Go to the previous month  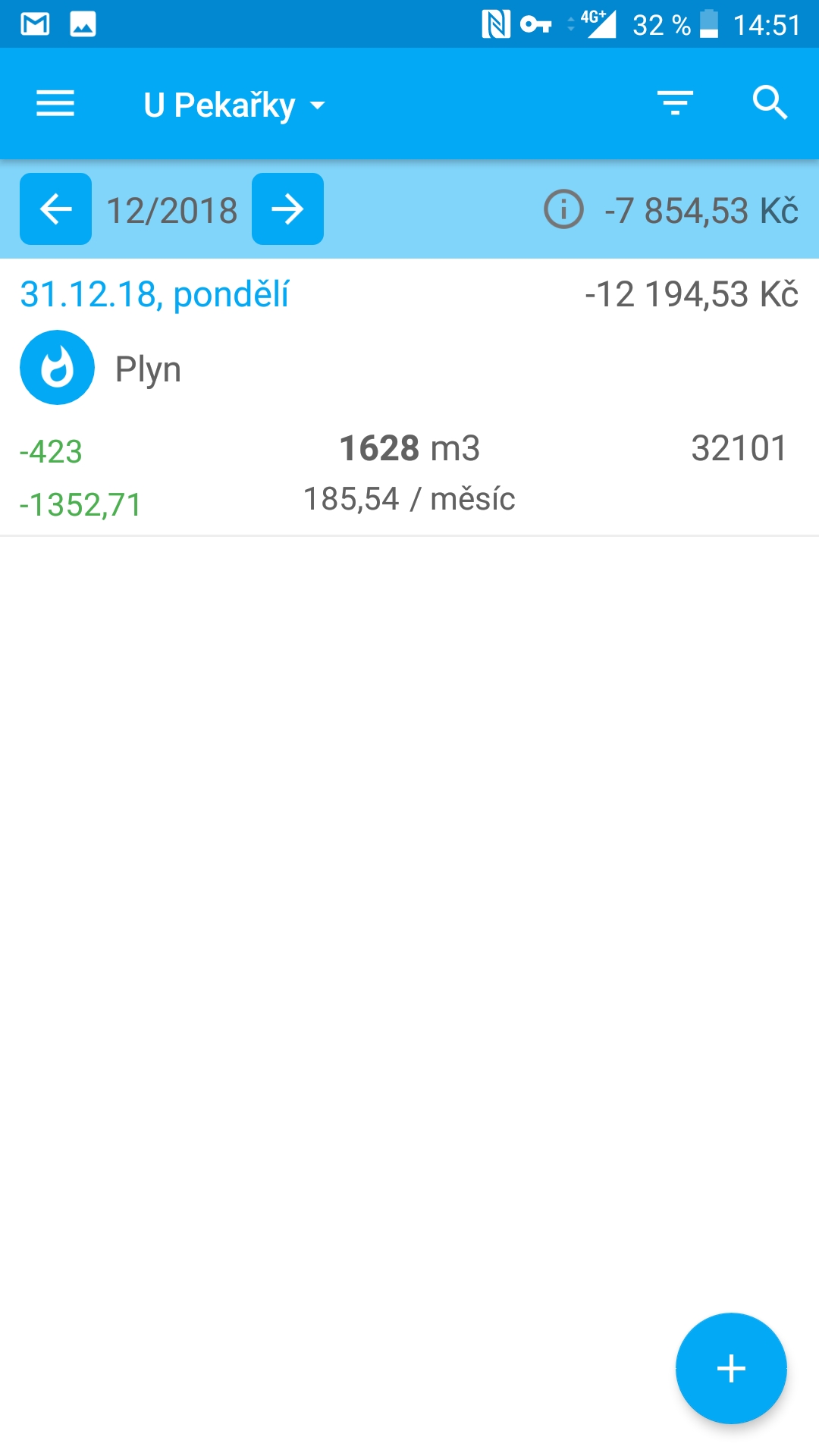coord(56,209)
